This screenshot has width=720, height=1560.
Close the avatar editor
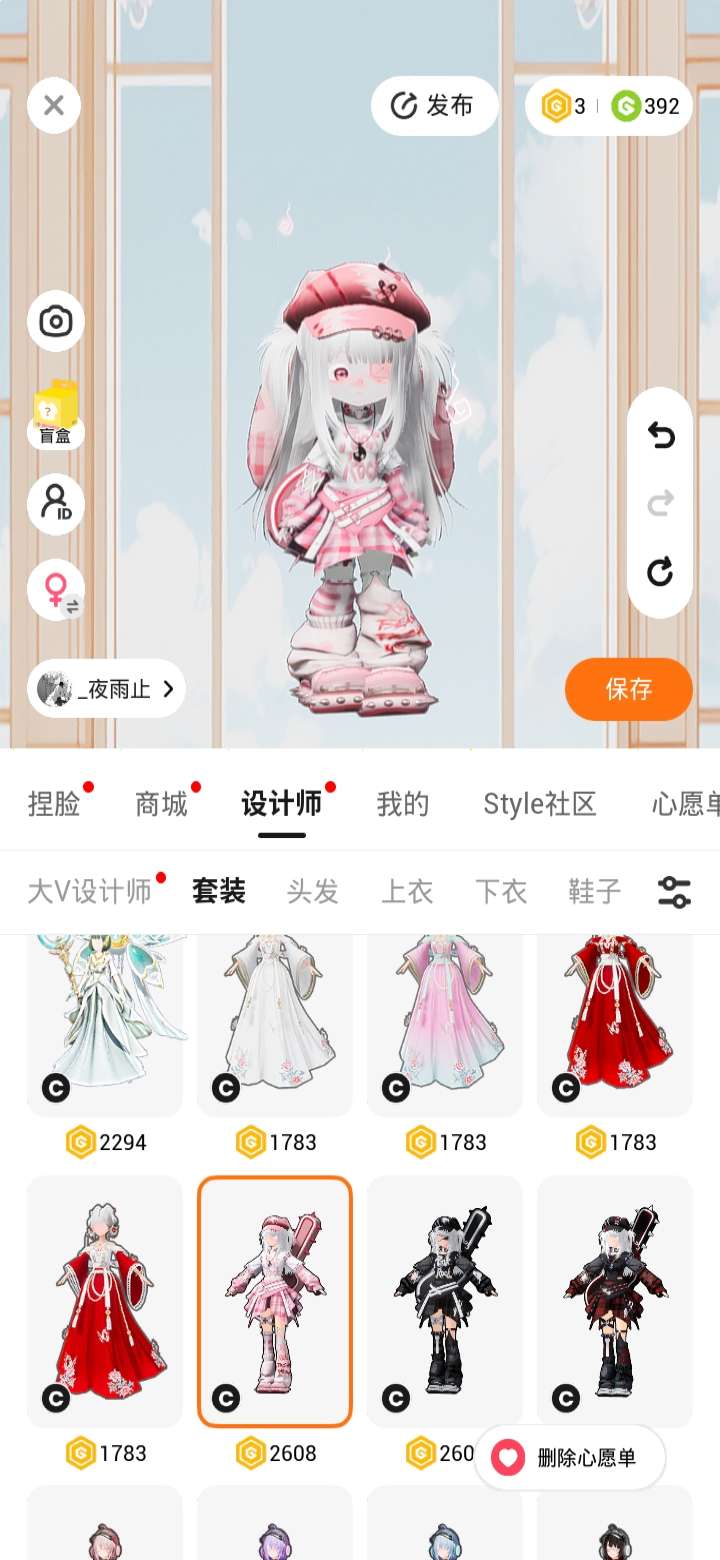pos(54,106)
